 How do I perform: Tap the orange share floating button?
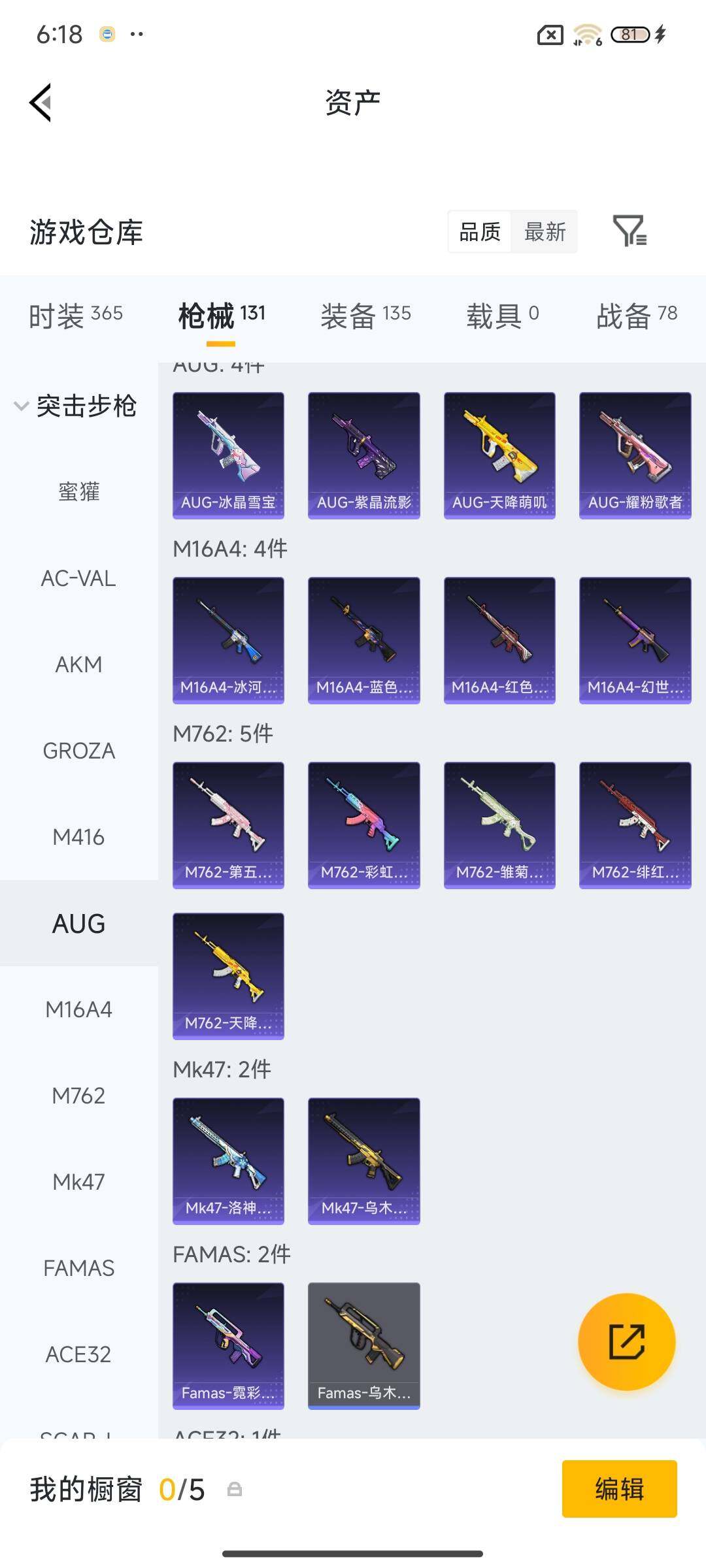coord(626,1341)
